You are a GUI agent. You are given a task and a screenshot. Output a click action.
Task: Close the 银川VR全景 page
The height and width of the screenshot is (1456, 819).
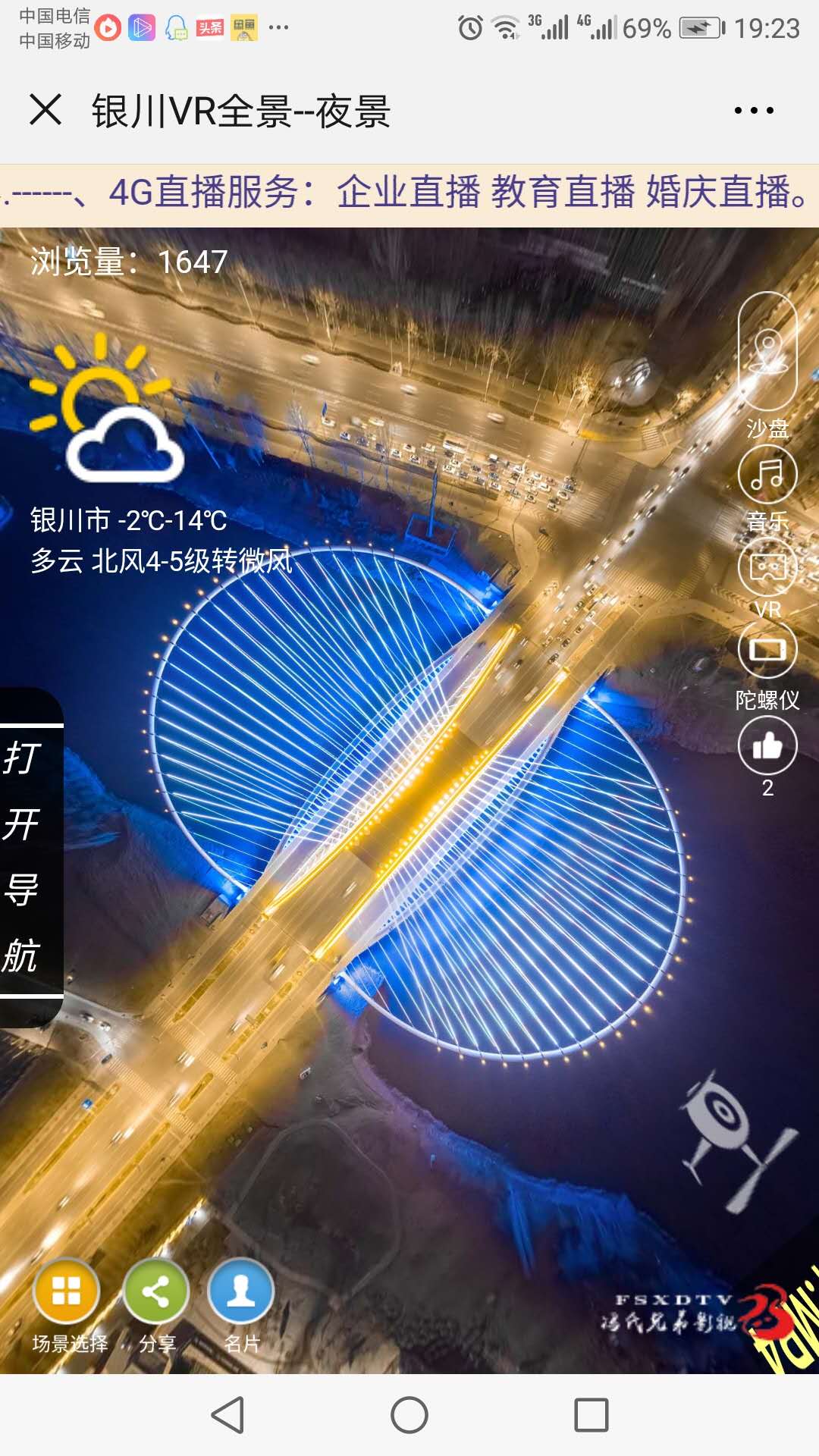click(45, 110)
